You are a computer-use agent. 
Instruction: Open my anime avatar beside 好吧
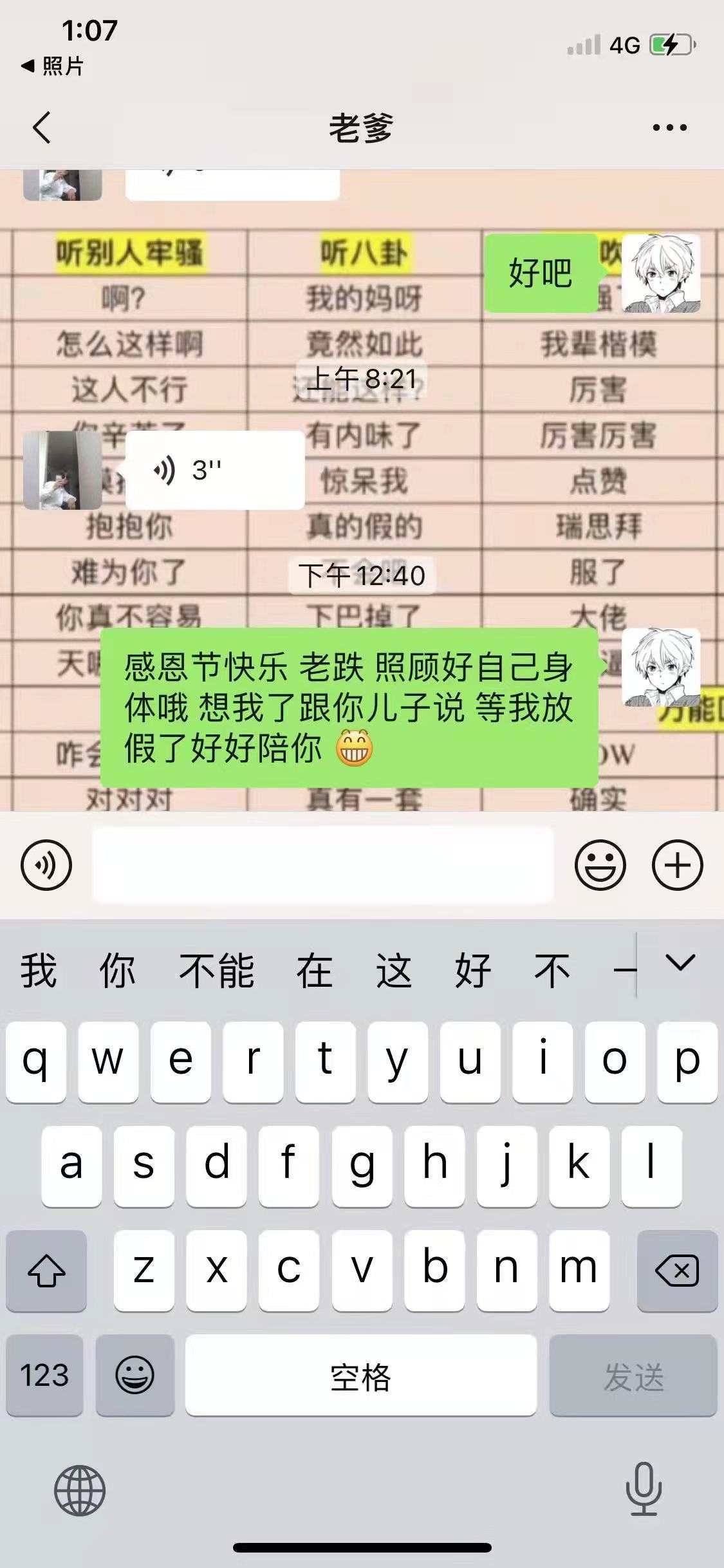coord(662,274)
